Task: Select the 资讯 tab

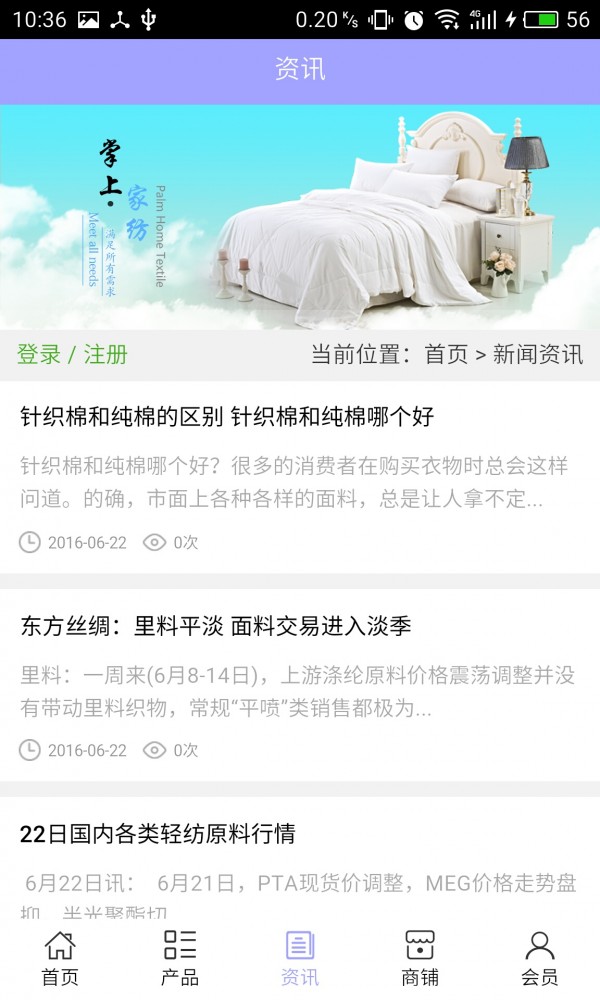Action: tap(300, 958)
